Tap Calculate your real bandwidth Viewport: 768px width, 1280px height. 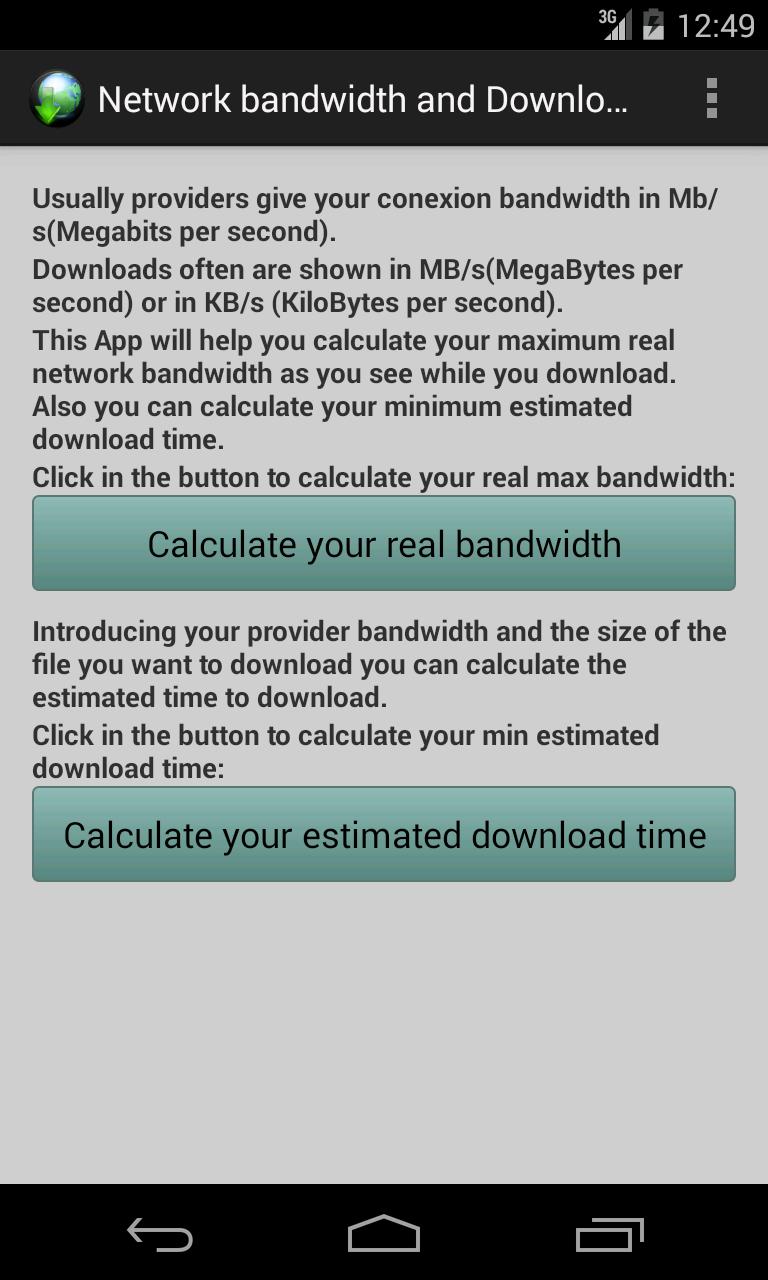click(384, 543)
